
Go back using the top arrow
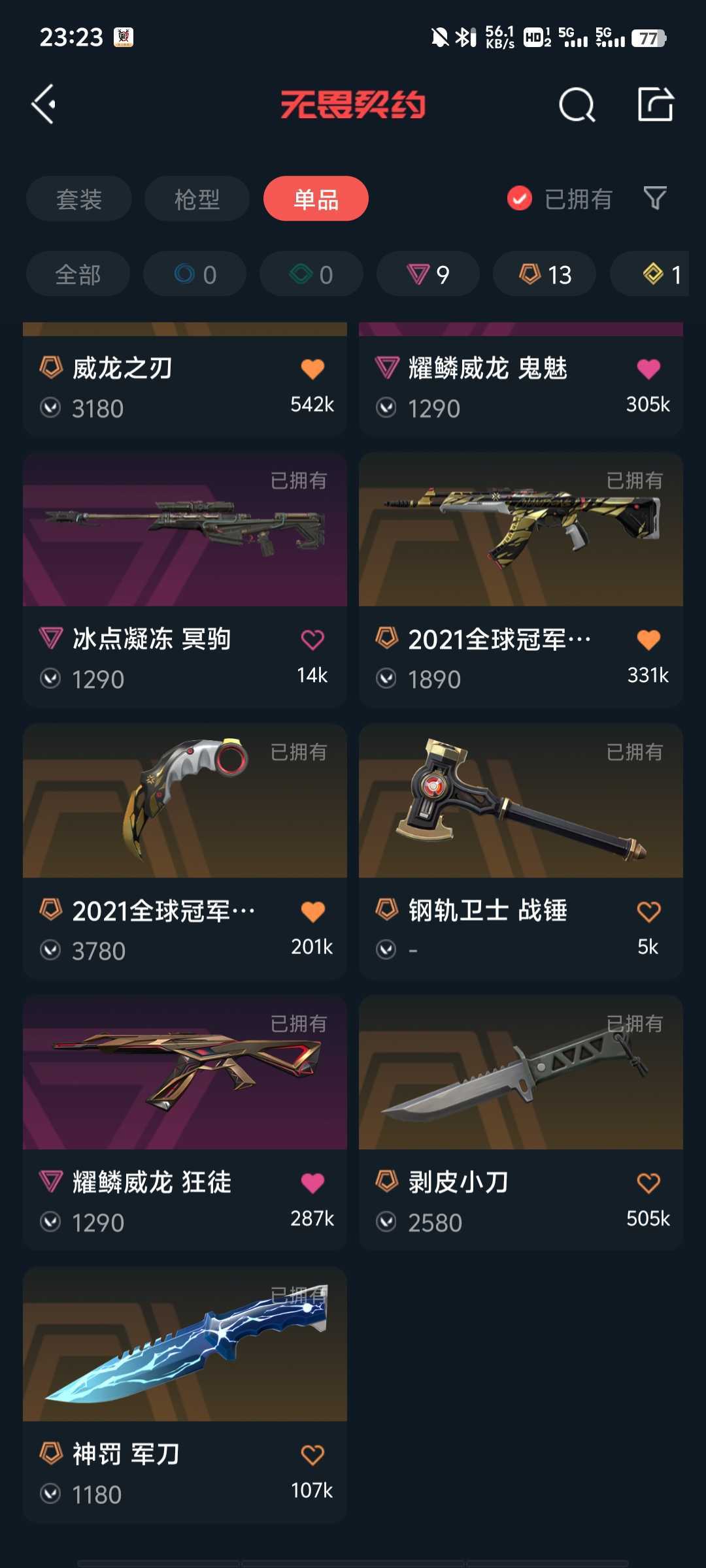point(44,105)
